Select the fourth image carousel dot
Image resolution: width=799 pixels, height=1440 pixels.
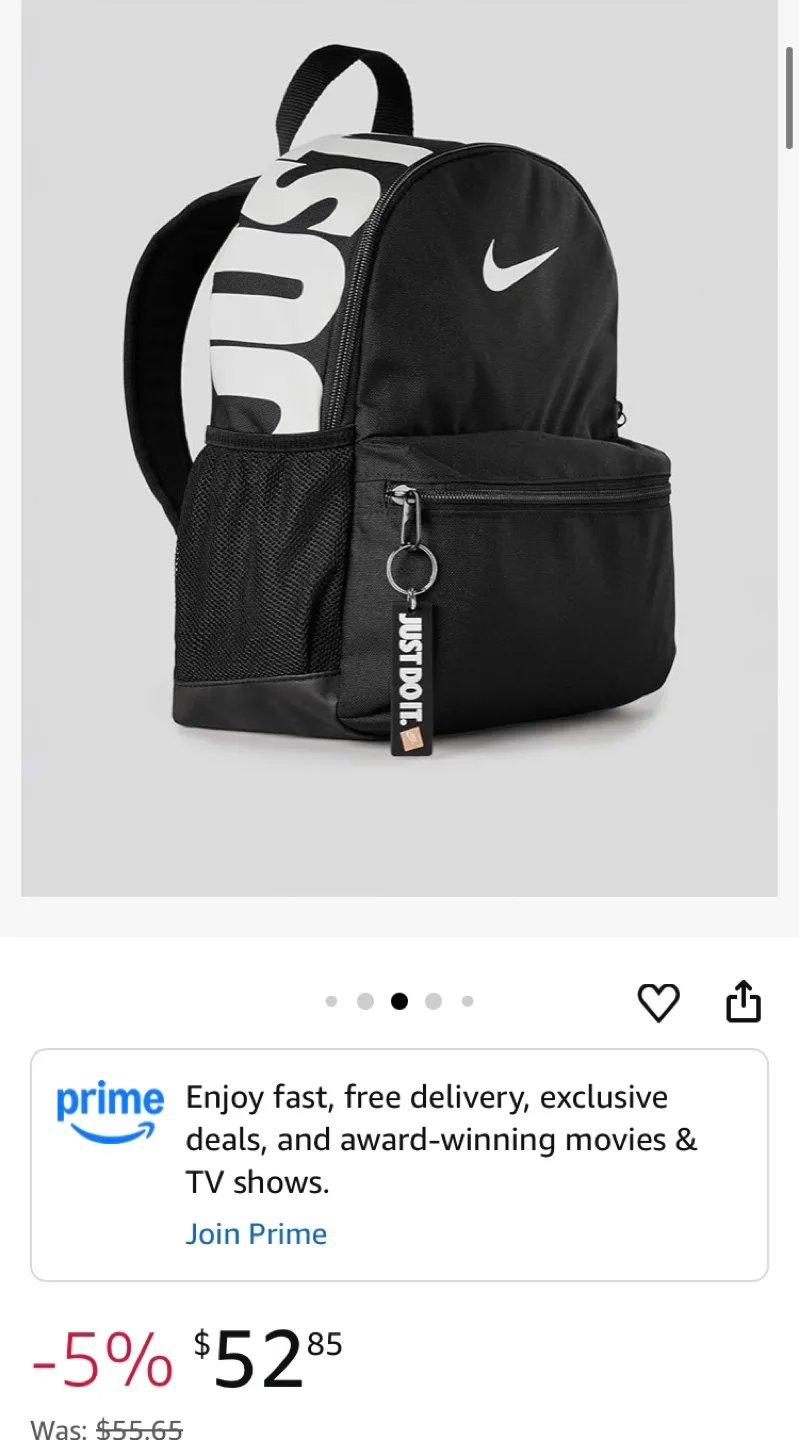(433, 1000)
